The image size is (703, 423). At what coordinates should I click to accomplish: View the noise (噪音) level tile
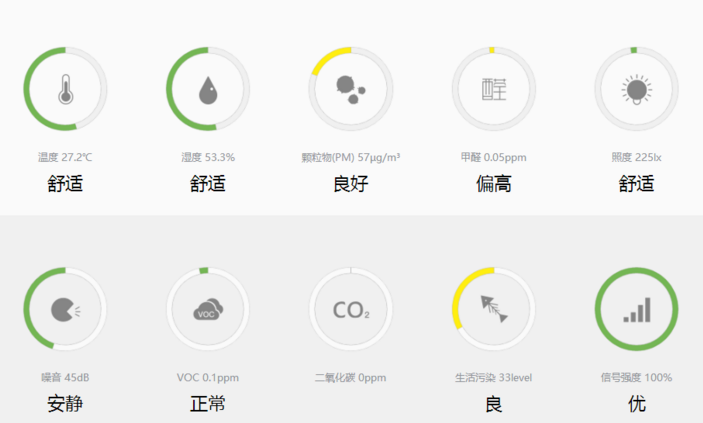click(65, 310)
